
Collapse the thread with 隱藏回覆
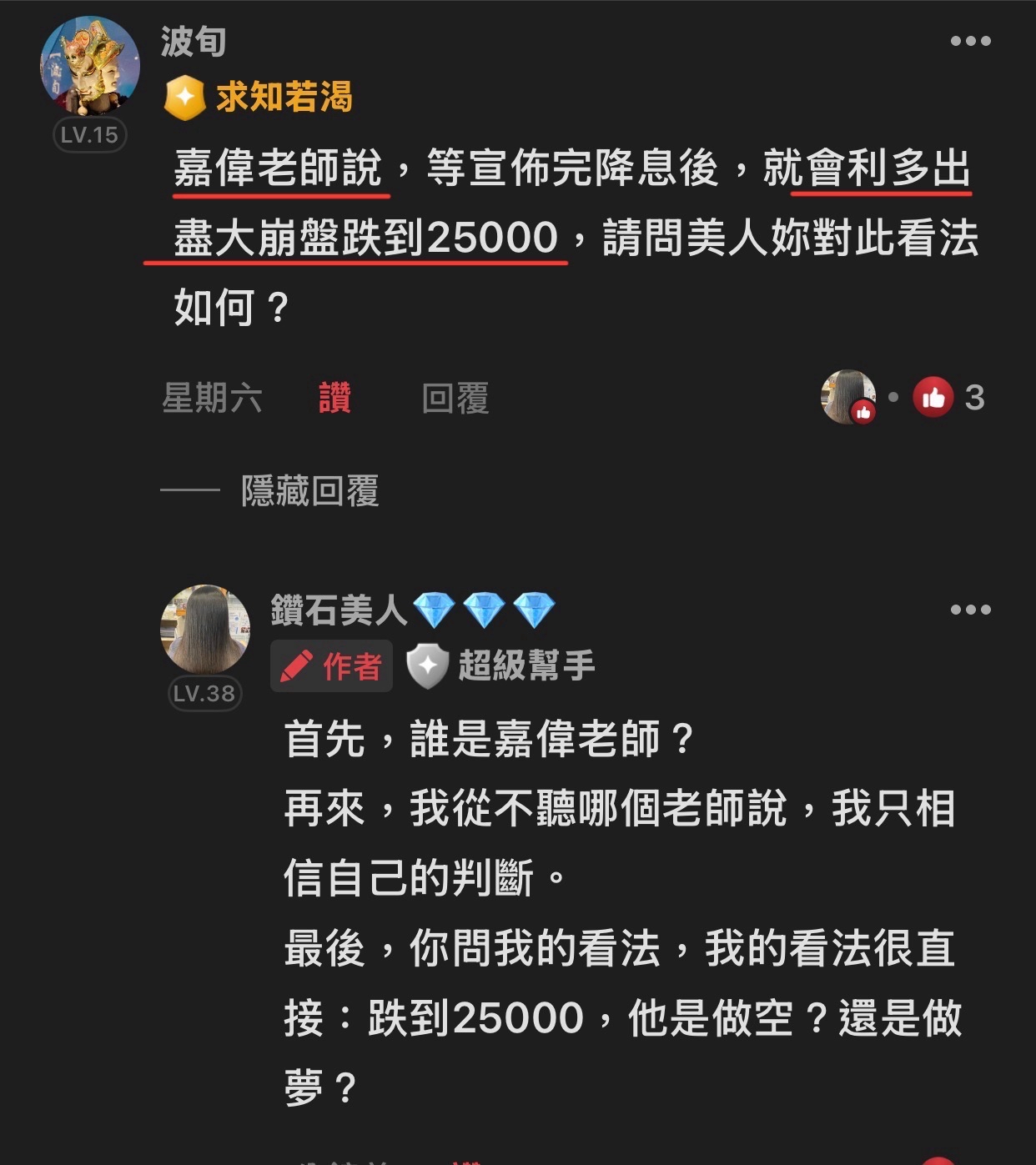[309, 490]
